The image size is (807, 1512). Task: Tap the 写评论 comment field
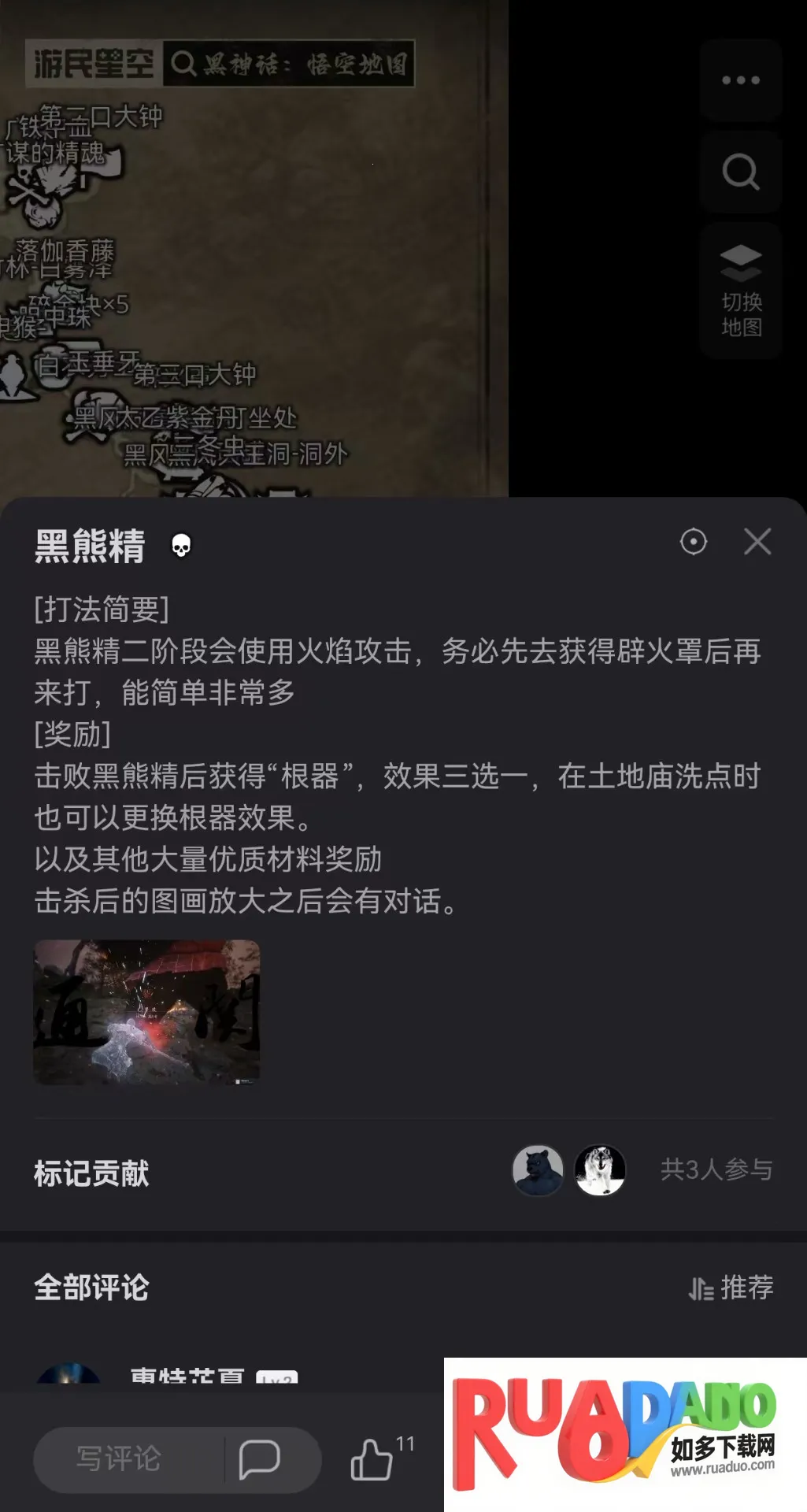point(120,1458)
